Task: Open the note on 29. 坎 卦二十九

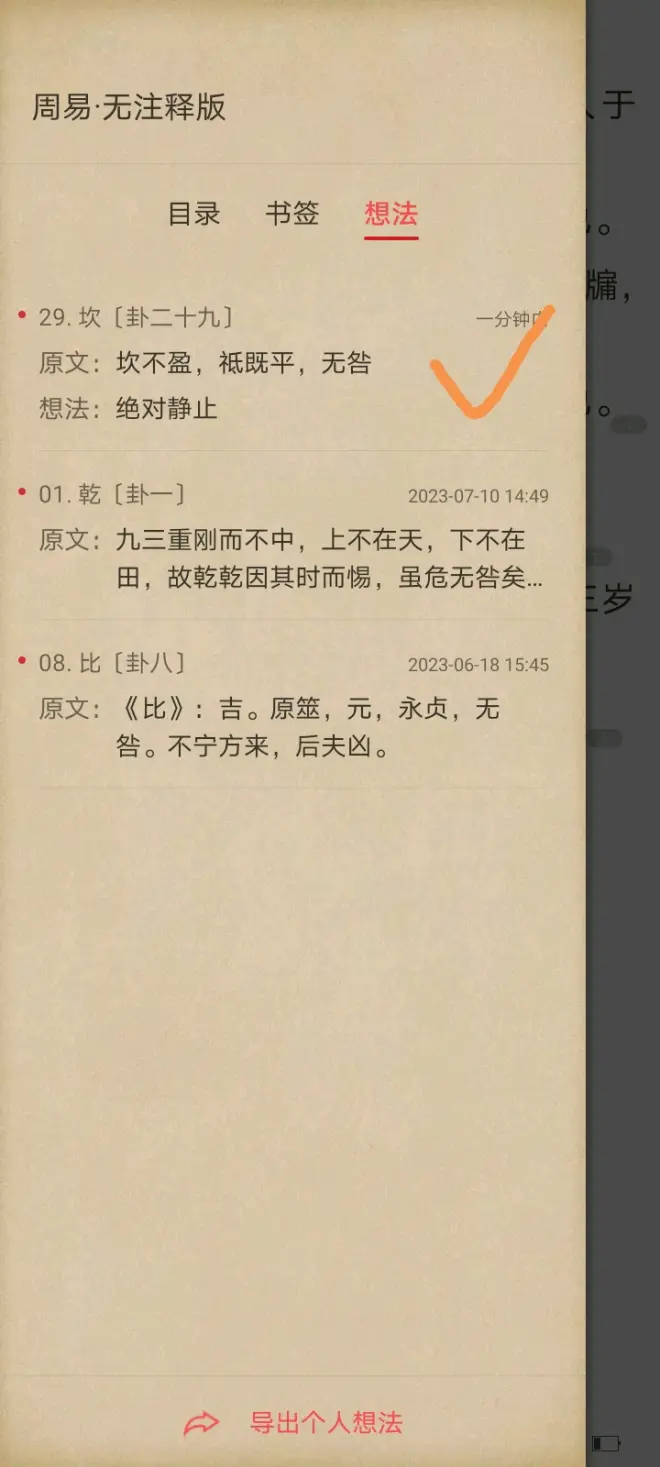Action: [290, 363]
